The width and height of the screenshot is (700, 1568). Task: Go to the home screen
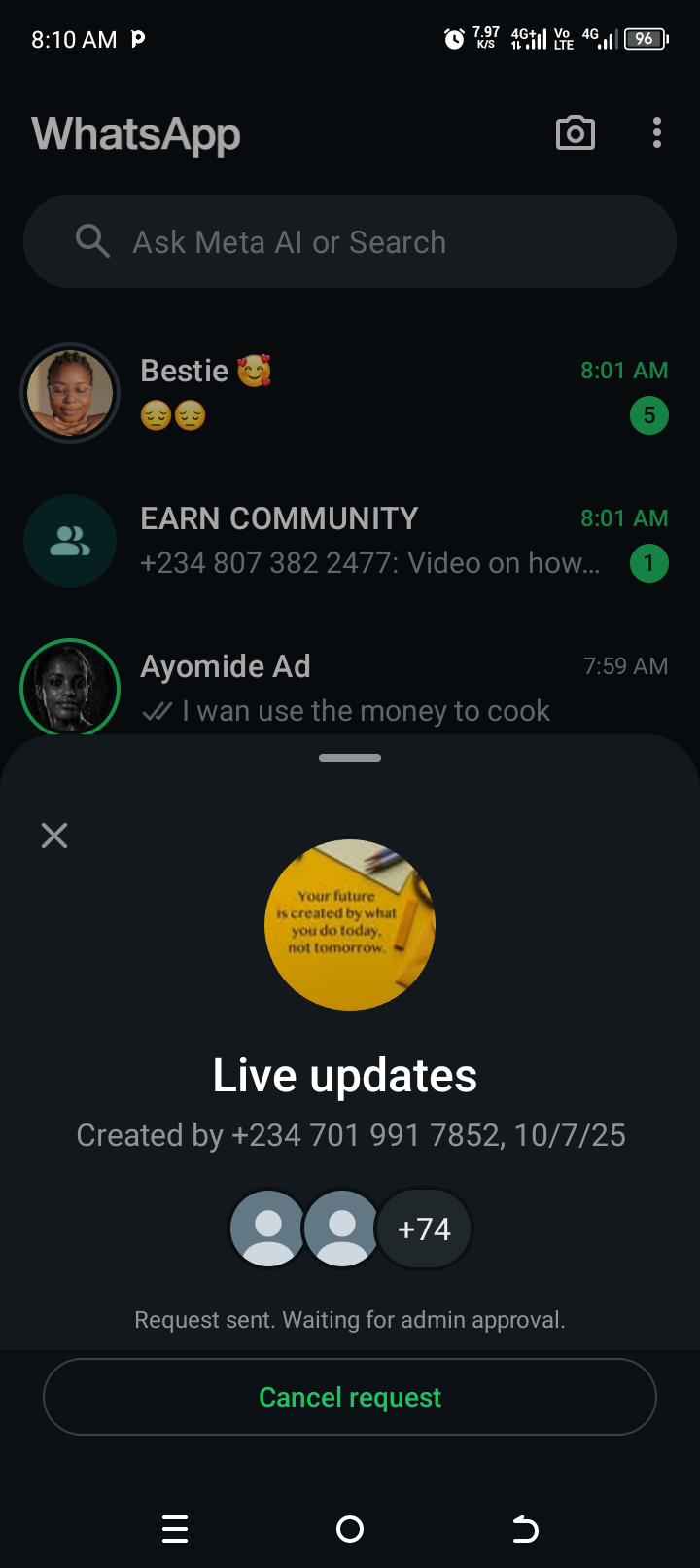click(350, 1529)
